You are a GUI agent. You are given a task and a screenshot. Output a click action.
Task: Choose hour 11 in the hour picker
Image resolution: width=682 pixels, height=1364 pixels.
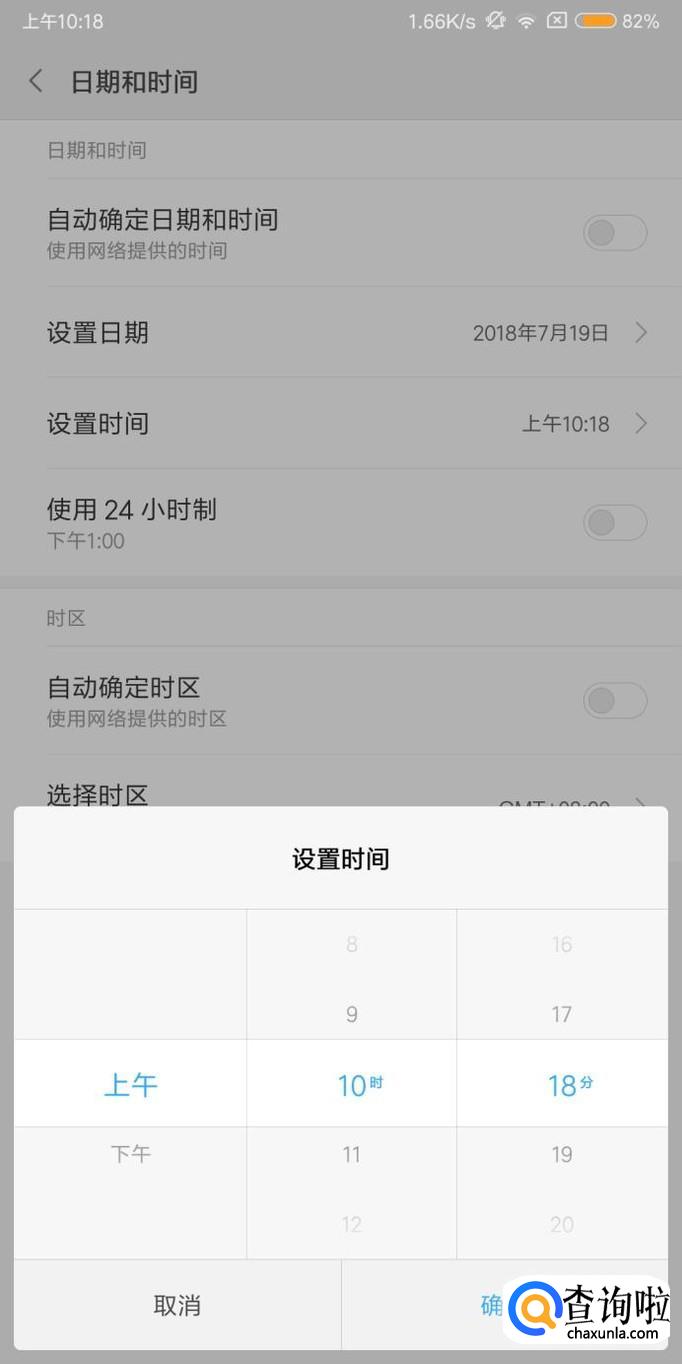351,1155
